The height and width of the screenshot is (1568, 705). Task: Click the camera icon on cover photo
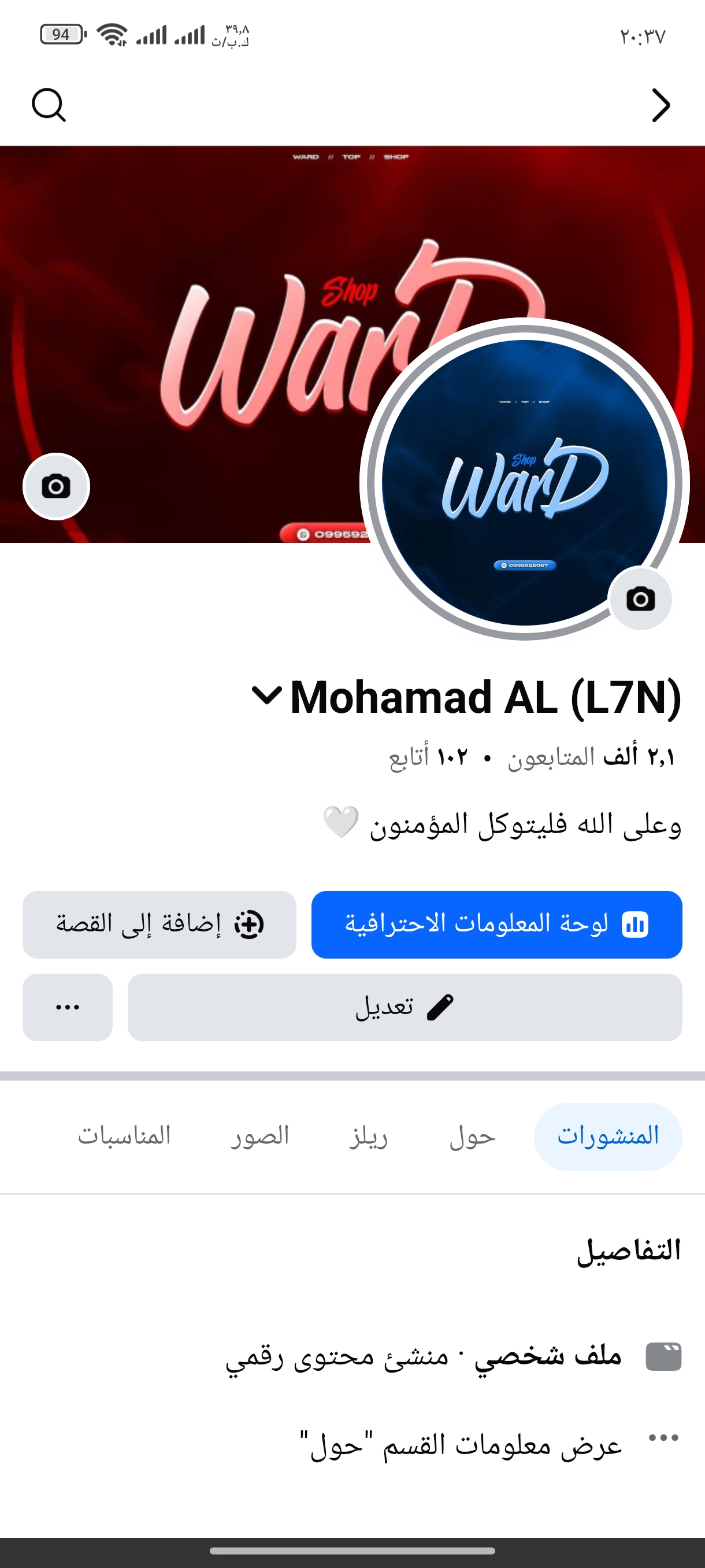tap(56, 486)
